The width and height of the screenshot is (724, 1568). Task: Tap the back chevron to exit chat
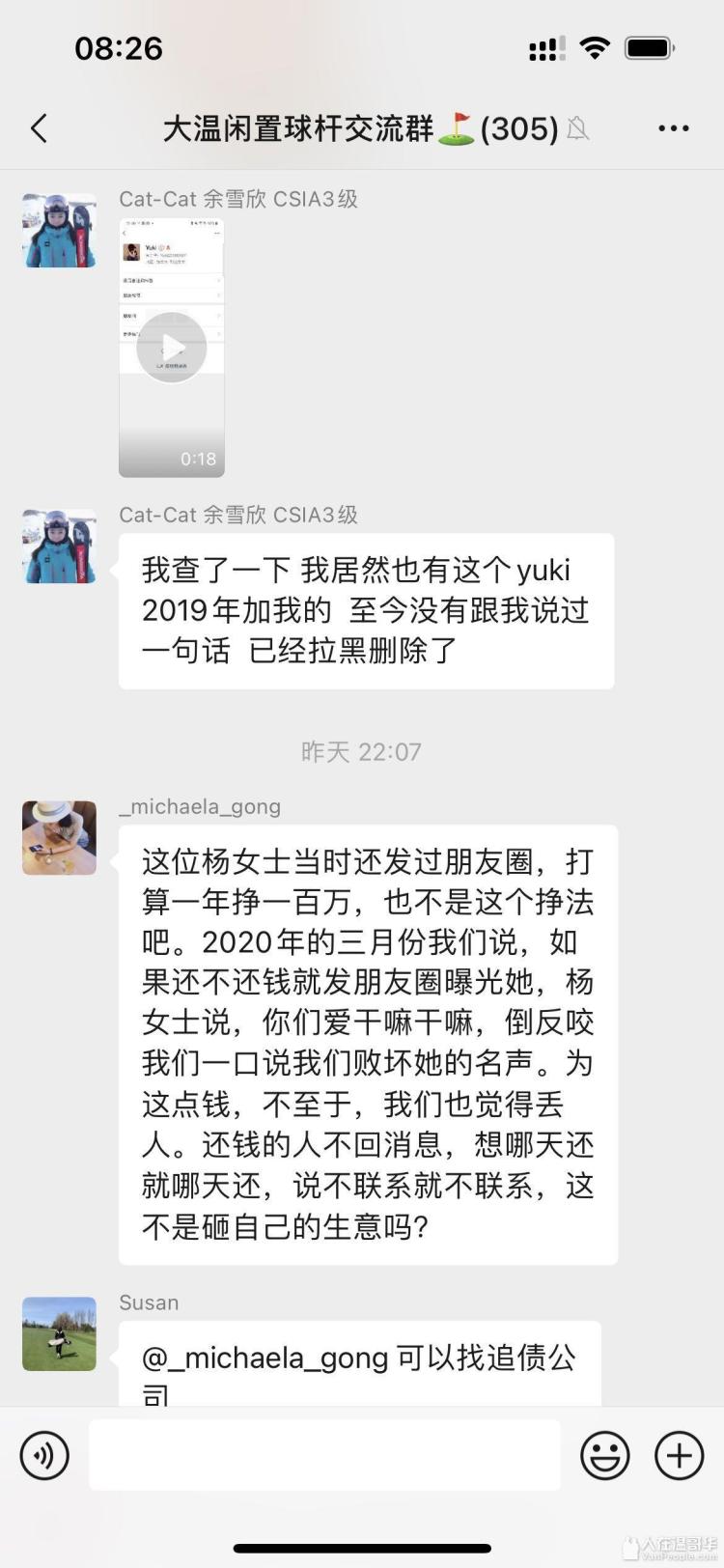click(x=38, y=127)
